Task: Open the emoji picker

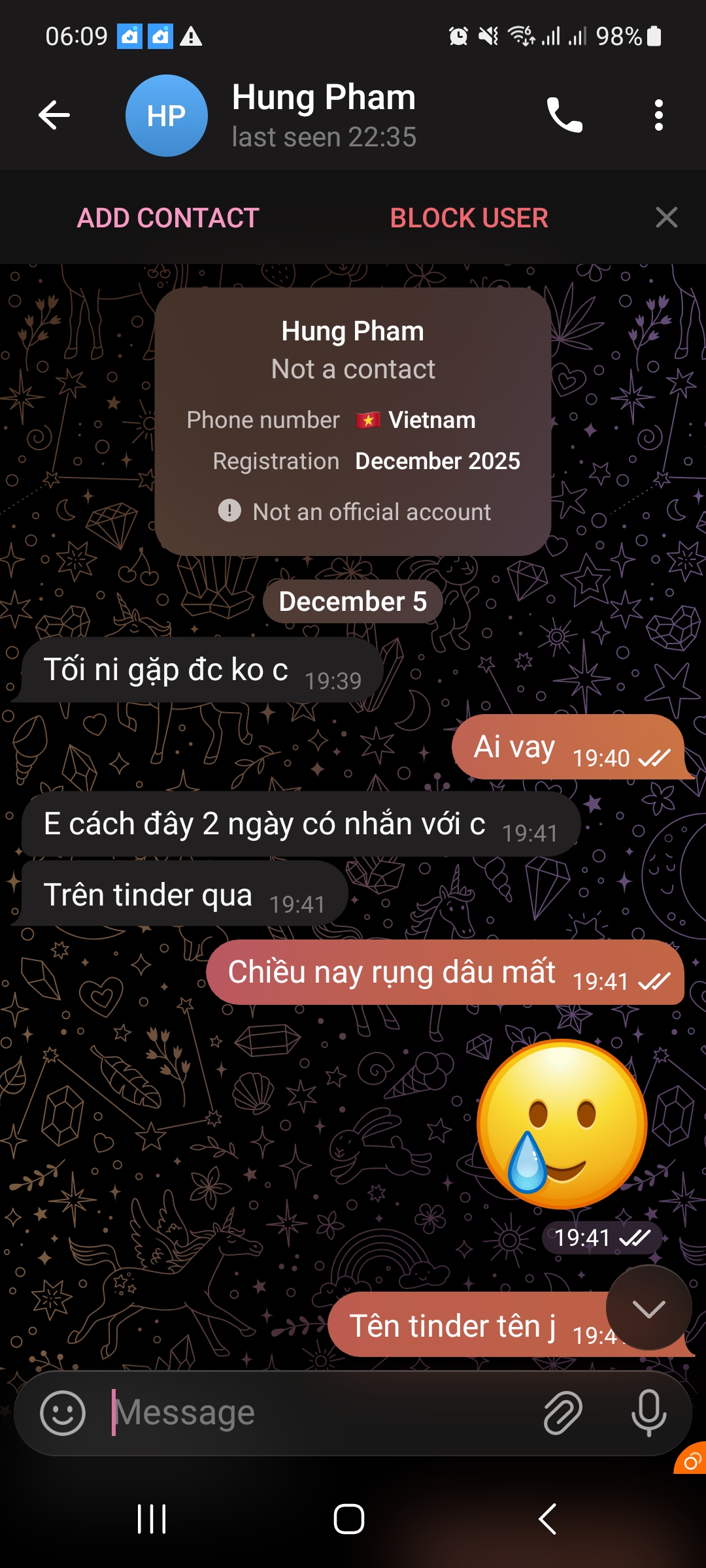Action: (63, 1413)
